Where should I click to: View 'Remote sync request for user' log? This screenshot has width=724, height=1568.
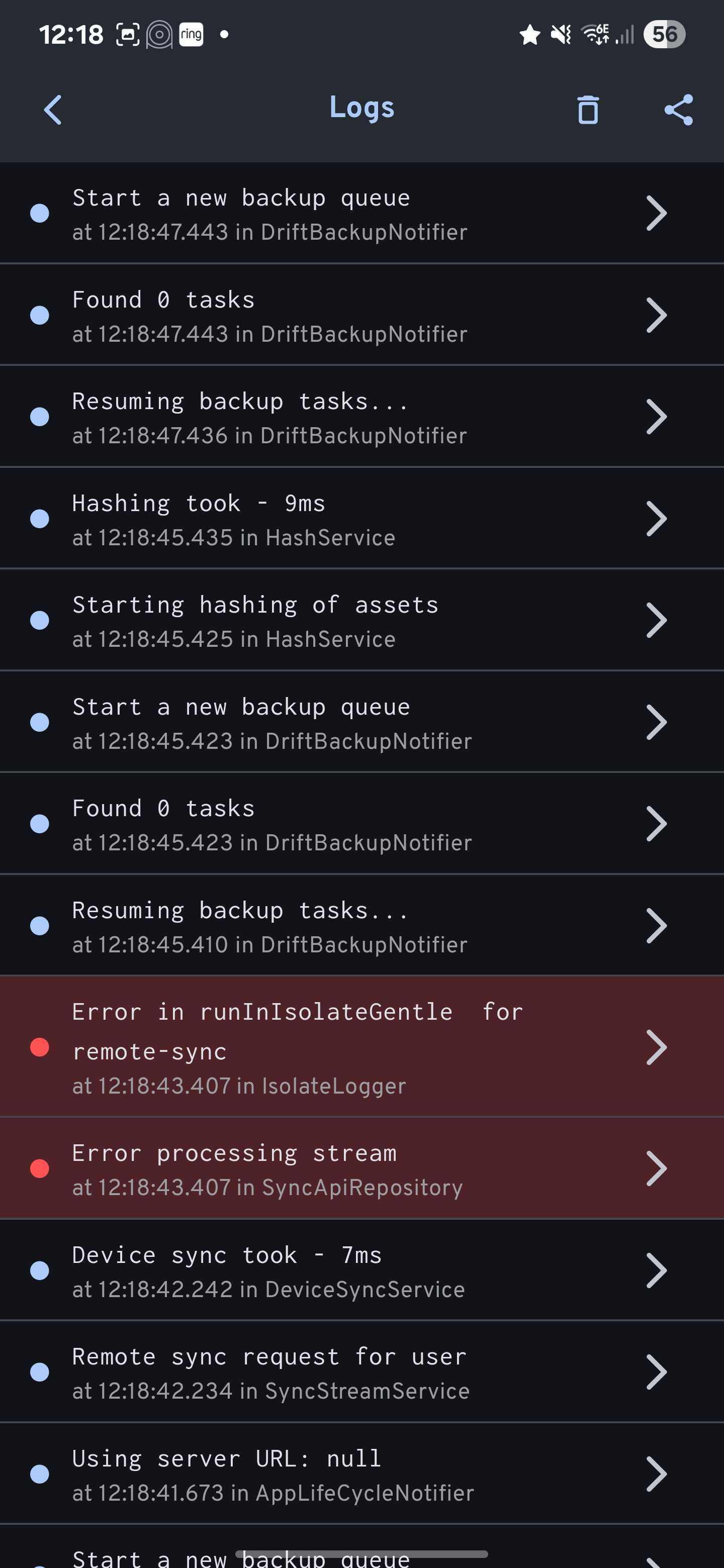(x=361, y=1372)
